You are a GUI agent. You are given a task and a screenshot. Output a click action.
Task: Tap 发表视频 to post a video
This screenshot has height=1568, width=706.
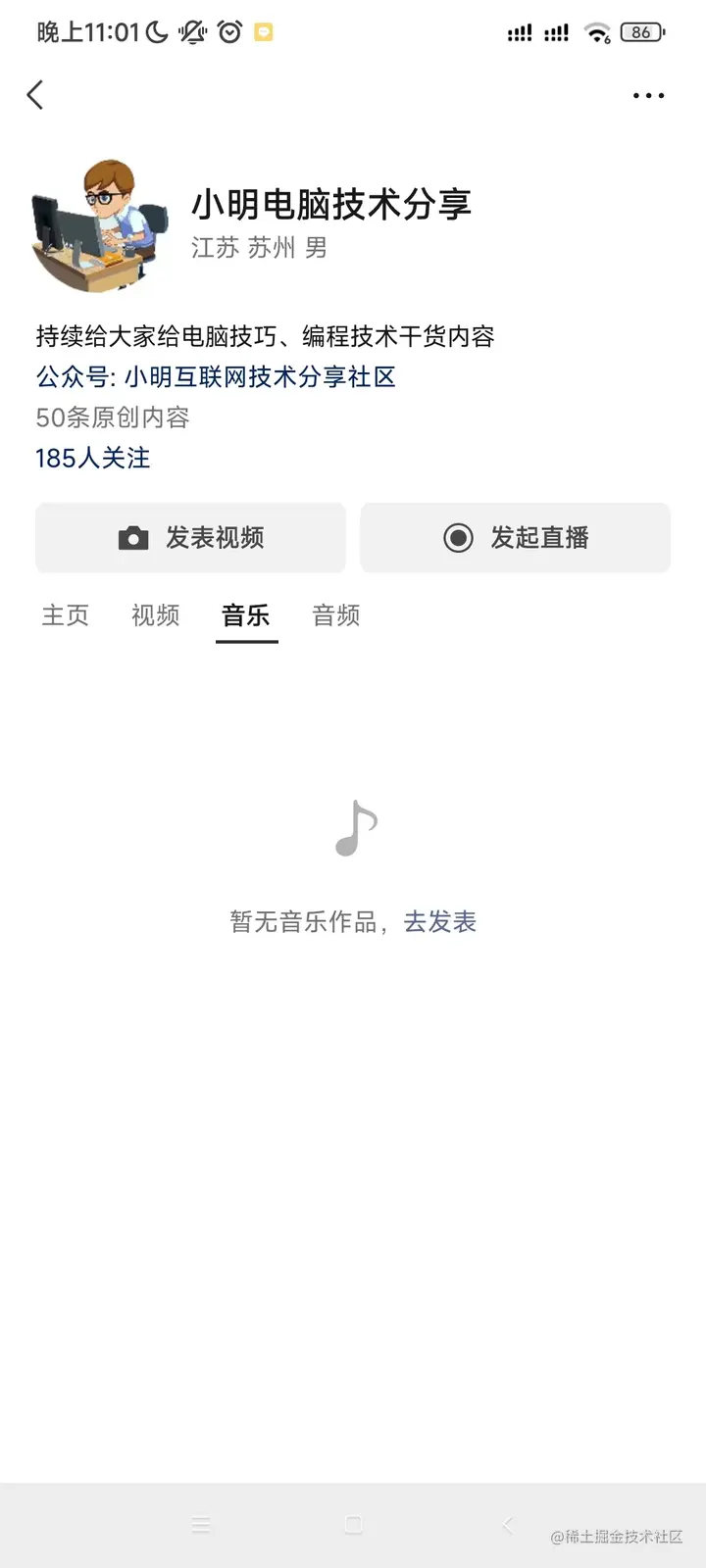pyautogui.click(x=191, y=538)
